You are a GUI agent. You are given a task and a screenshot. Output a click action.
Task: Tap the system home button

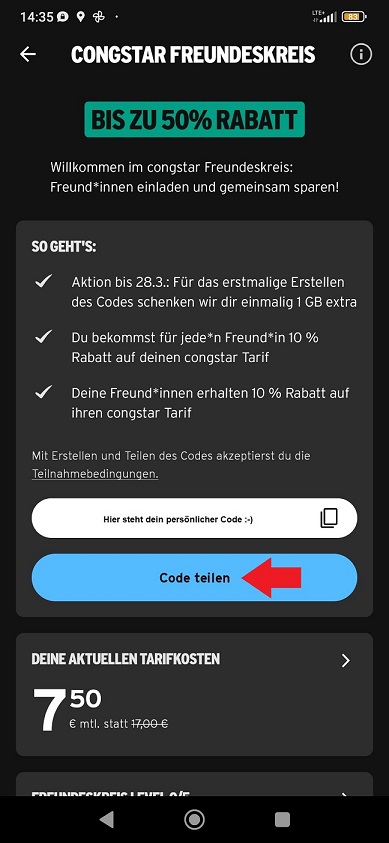coord(194,819)
